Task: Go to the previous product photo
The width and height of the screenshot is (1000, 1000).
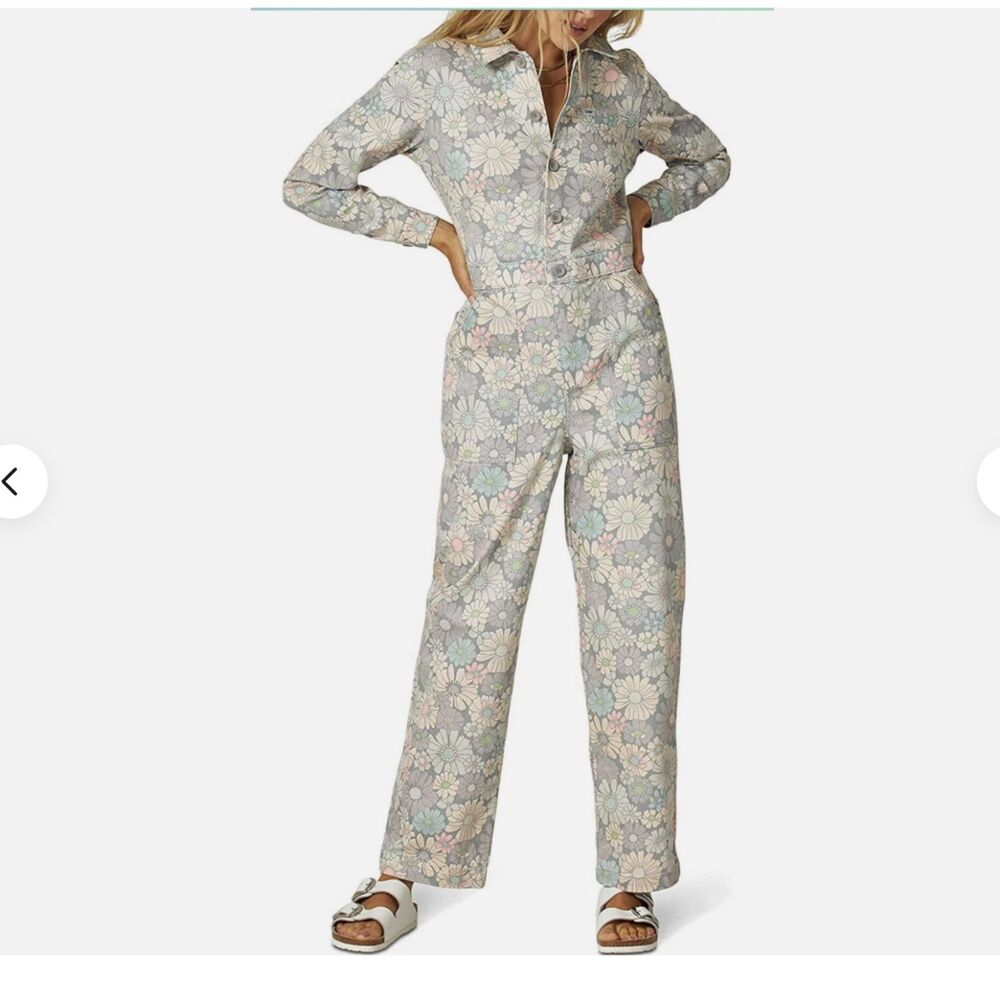Action: click(14, 482)
